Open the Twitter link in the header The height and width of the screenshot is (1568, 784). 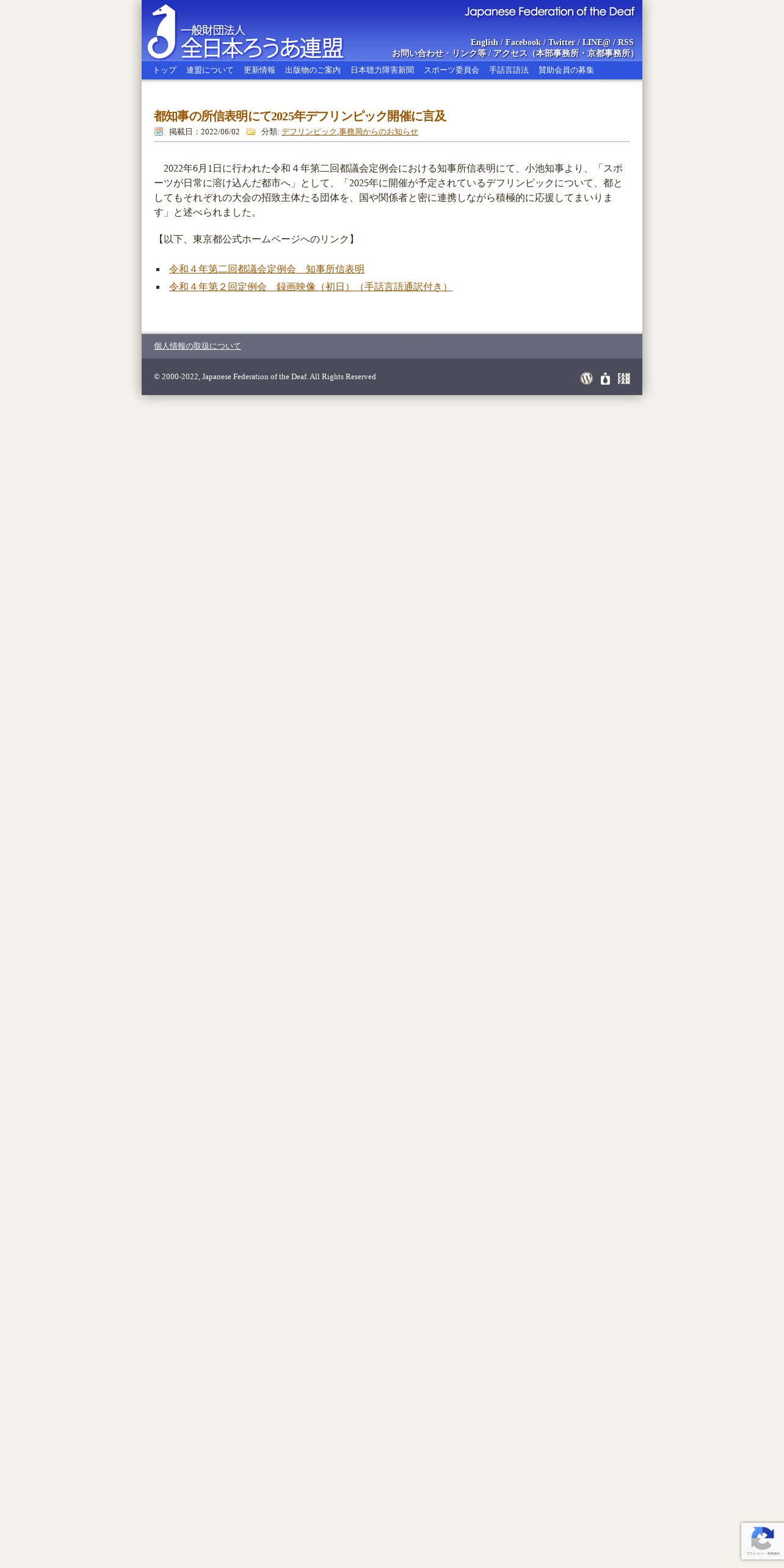coord(561,42)
